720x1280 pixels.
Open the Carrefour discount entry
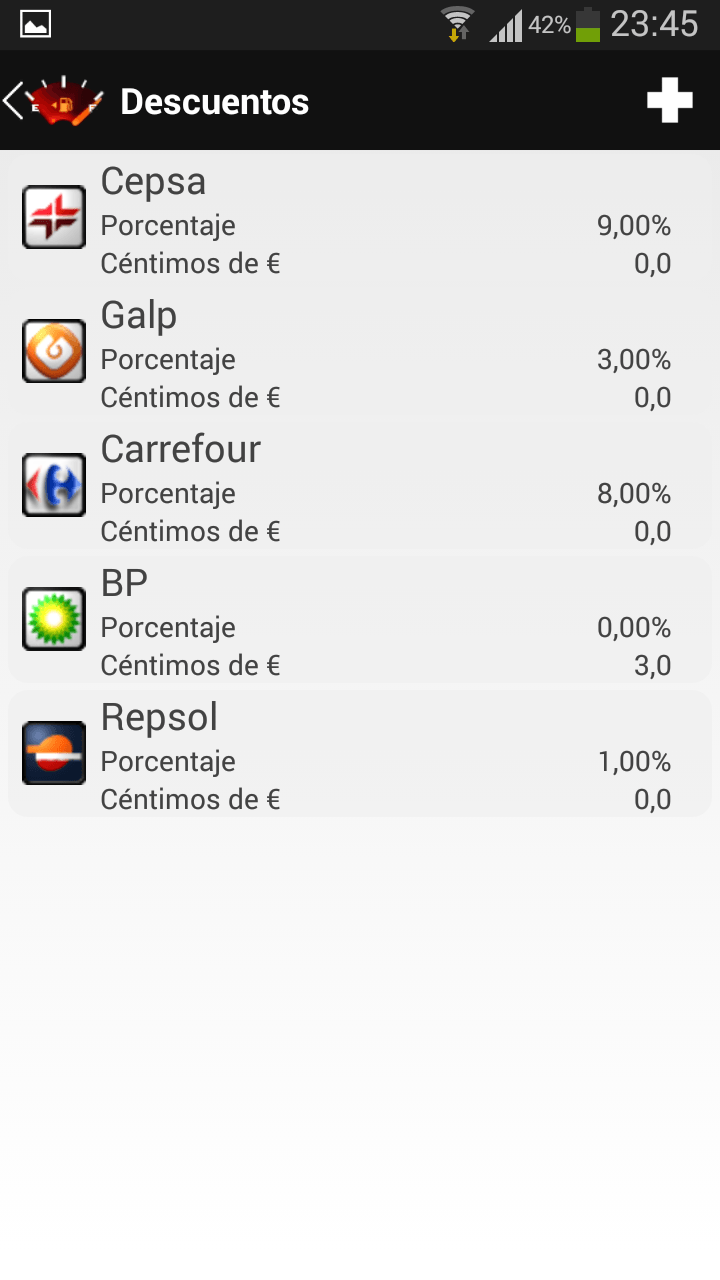(x=360, y=487)
